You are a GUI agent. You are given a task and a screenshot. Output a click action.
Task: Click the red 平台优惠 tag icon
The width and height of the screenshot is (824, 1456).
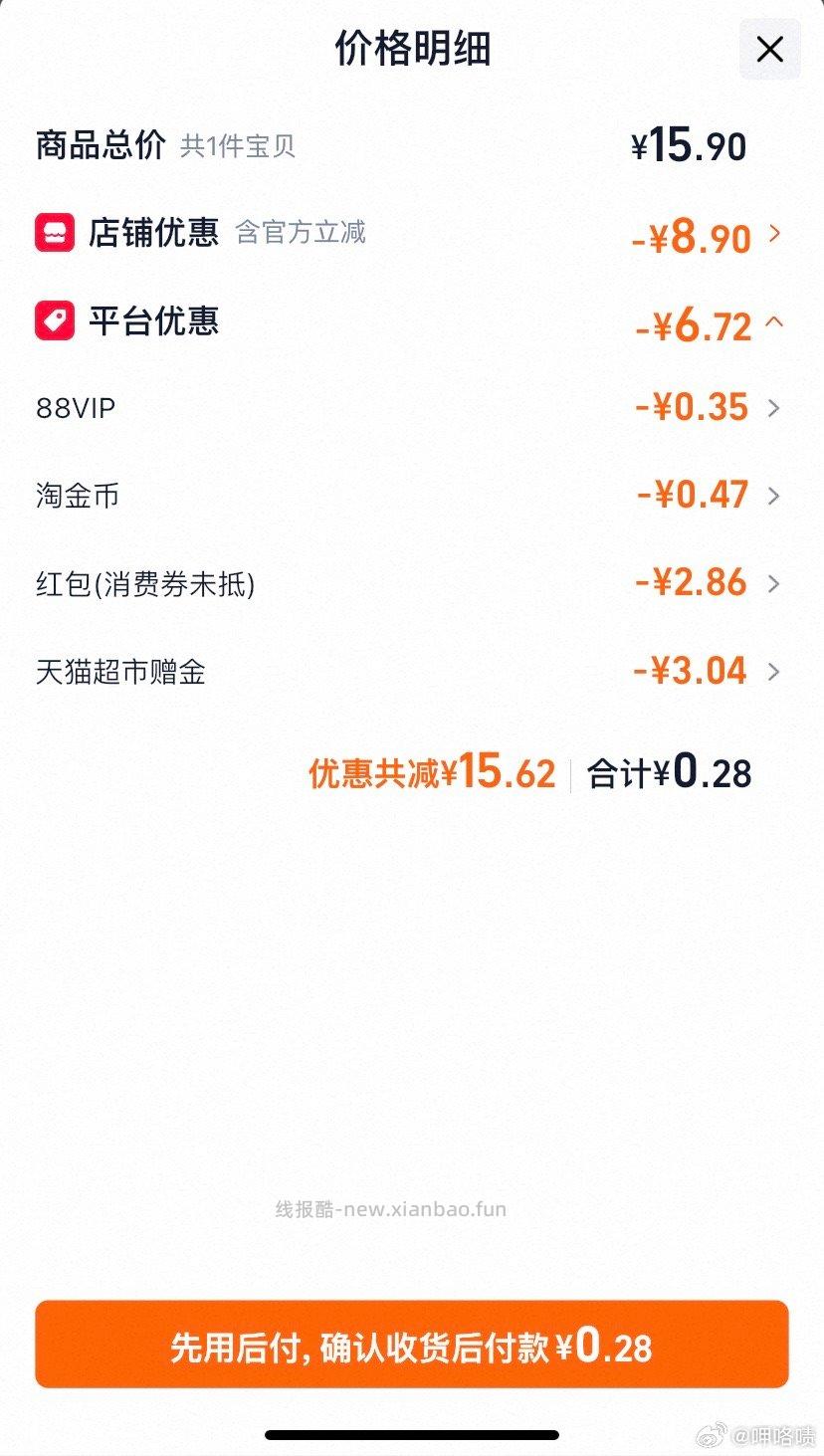(x=55, y=320)
